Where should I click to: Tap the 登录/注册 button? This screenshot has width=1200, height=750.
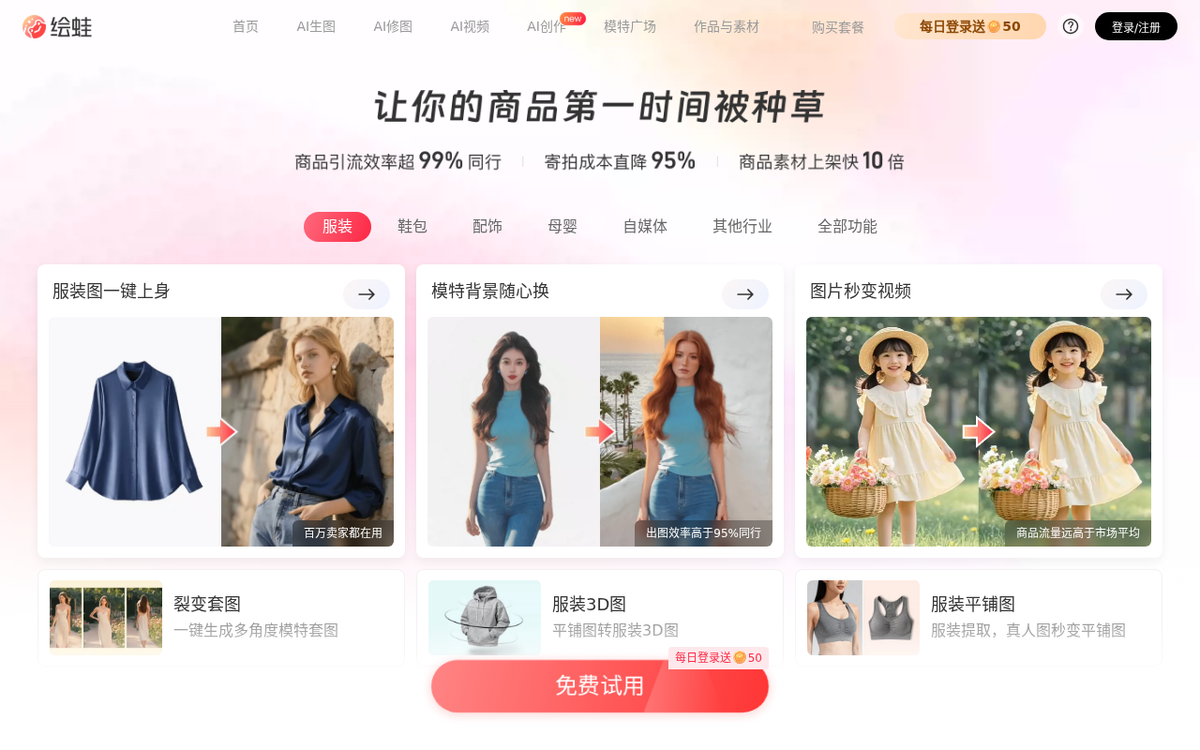pos(1135,27)
